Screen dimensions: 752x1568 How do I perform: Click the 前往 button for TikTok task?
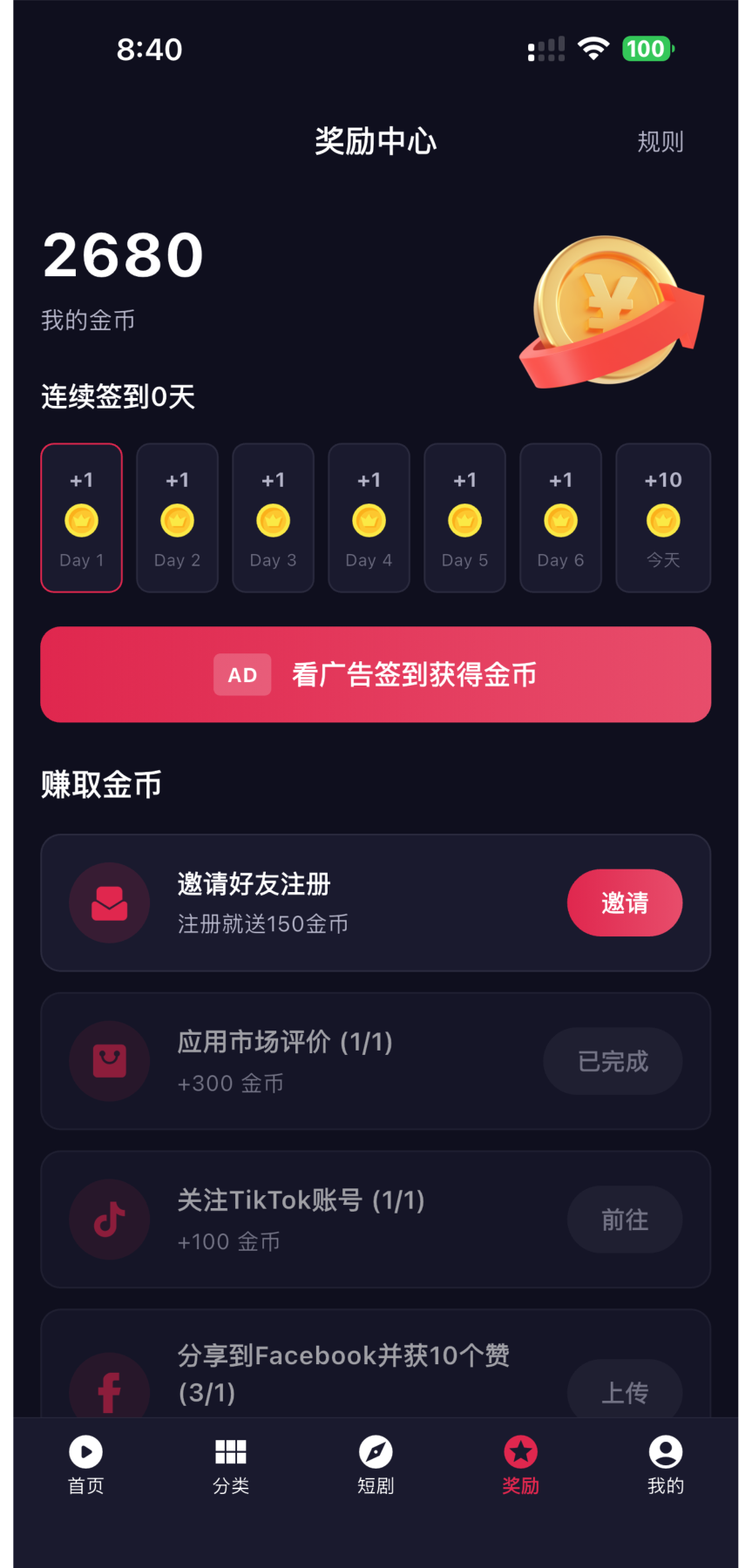pos(624,1220)
